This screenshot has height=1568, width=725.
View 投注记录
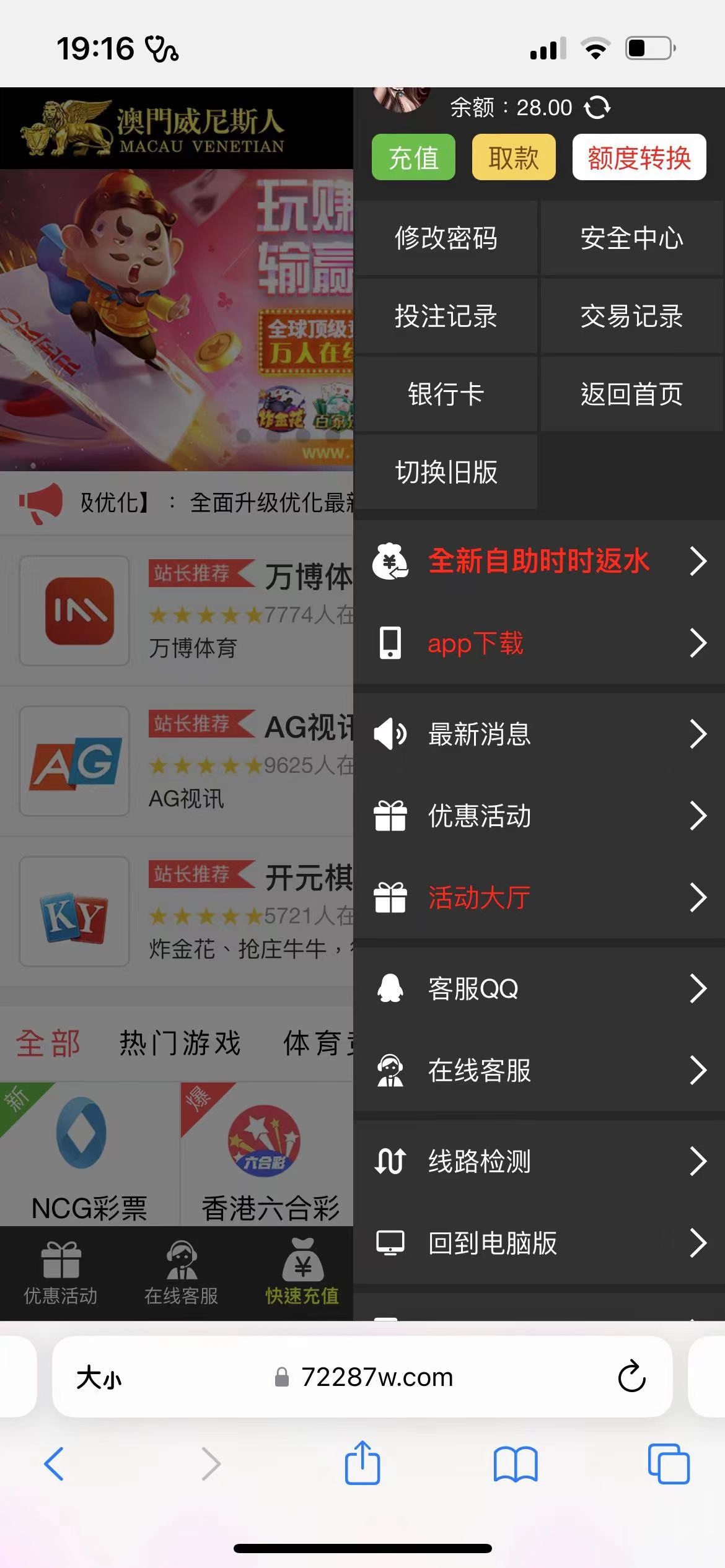coord(446,316)
